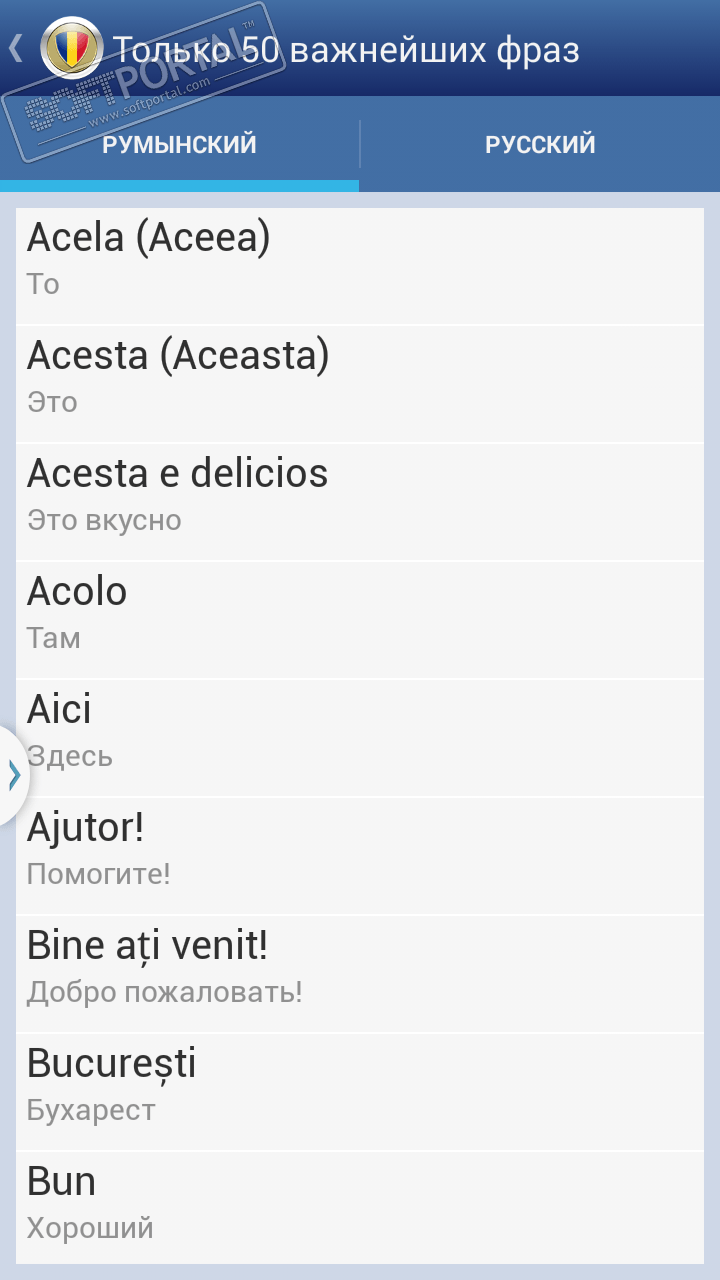Switch to the Русский tab

click(x=540, y=144)
